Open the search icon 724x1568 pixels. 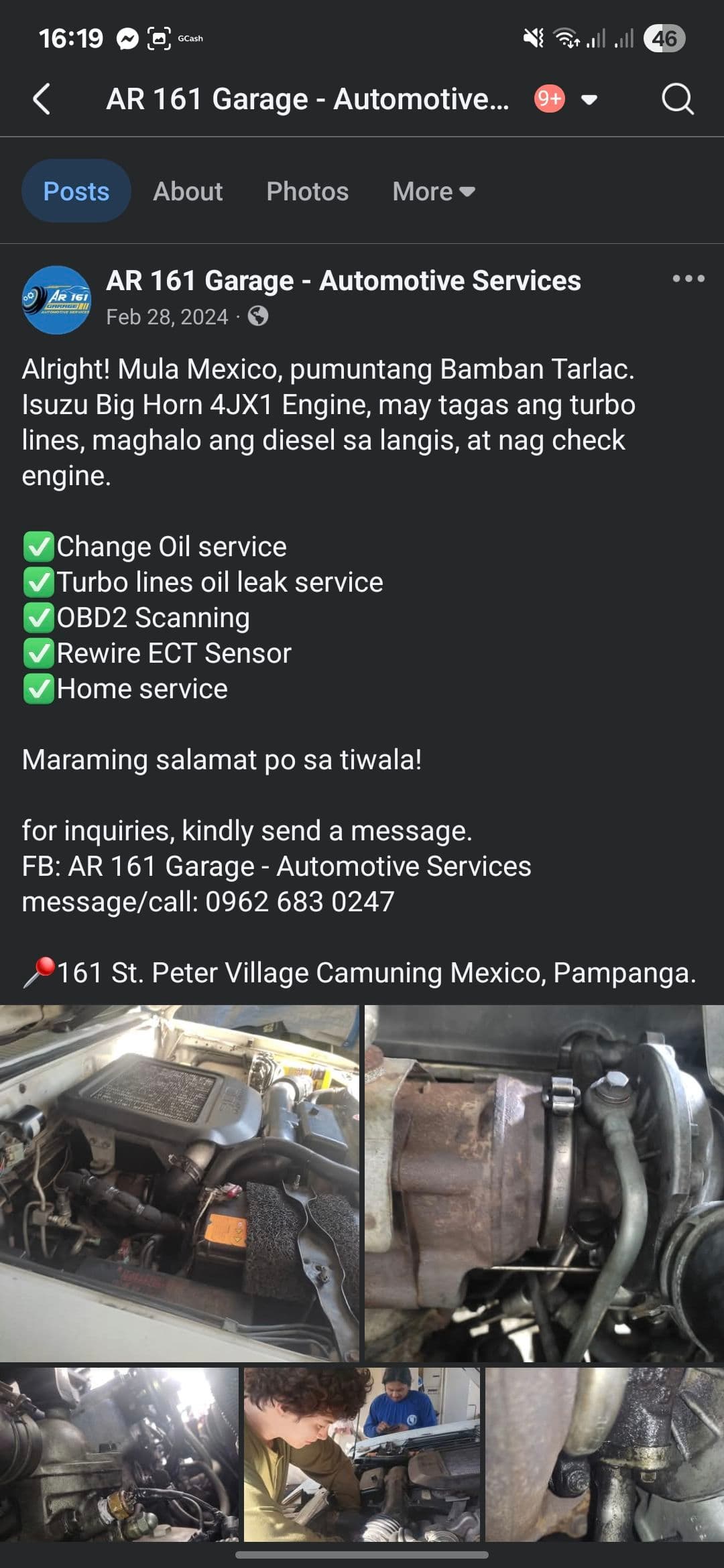click(677, 99)
